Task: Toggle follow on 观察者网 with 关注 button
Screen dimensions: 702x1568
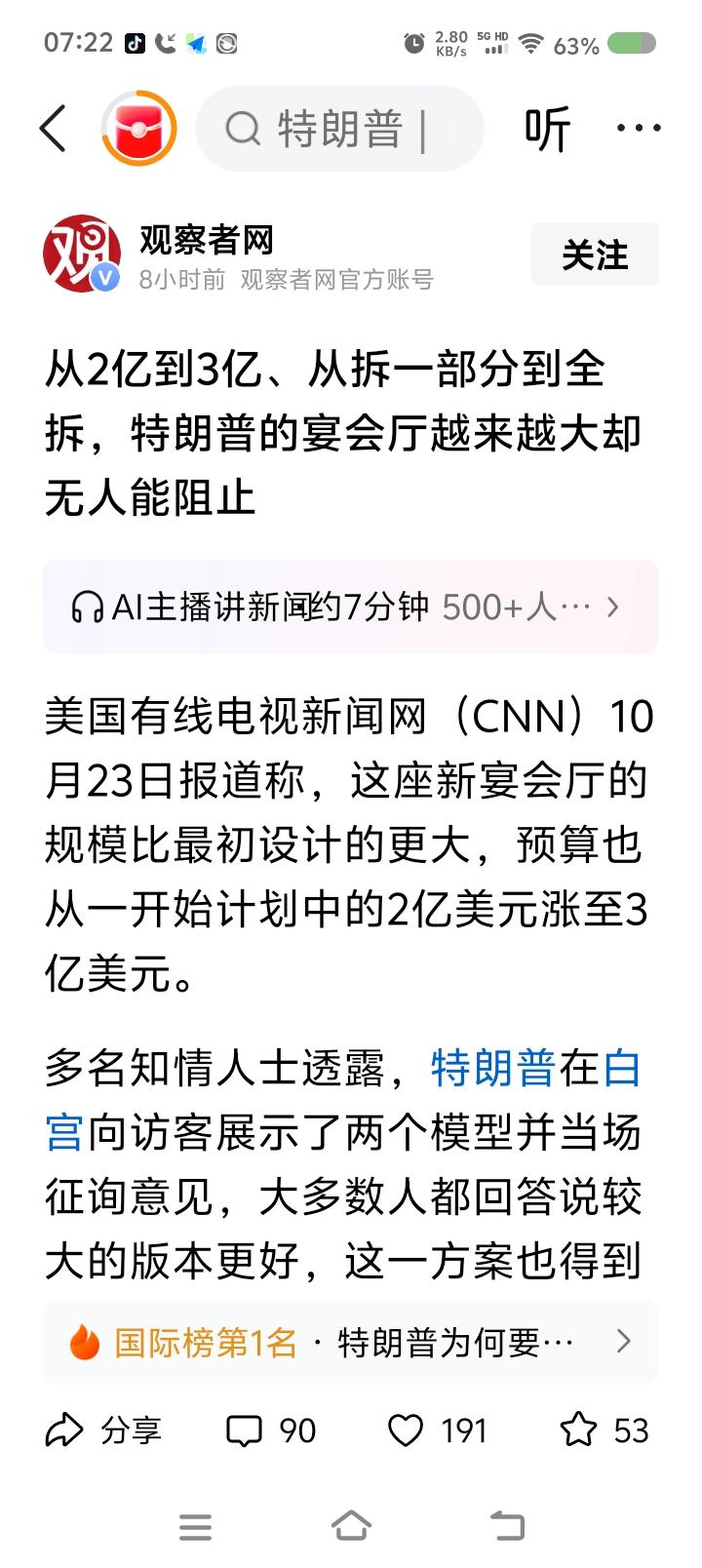Action: tap(595, 254)
